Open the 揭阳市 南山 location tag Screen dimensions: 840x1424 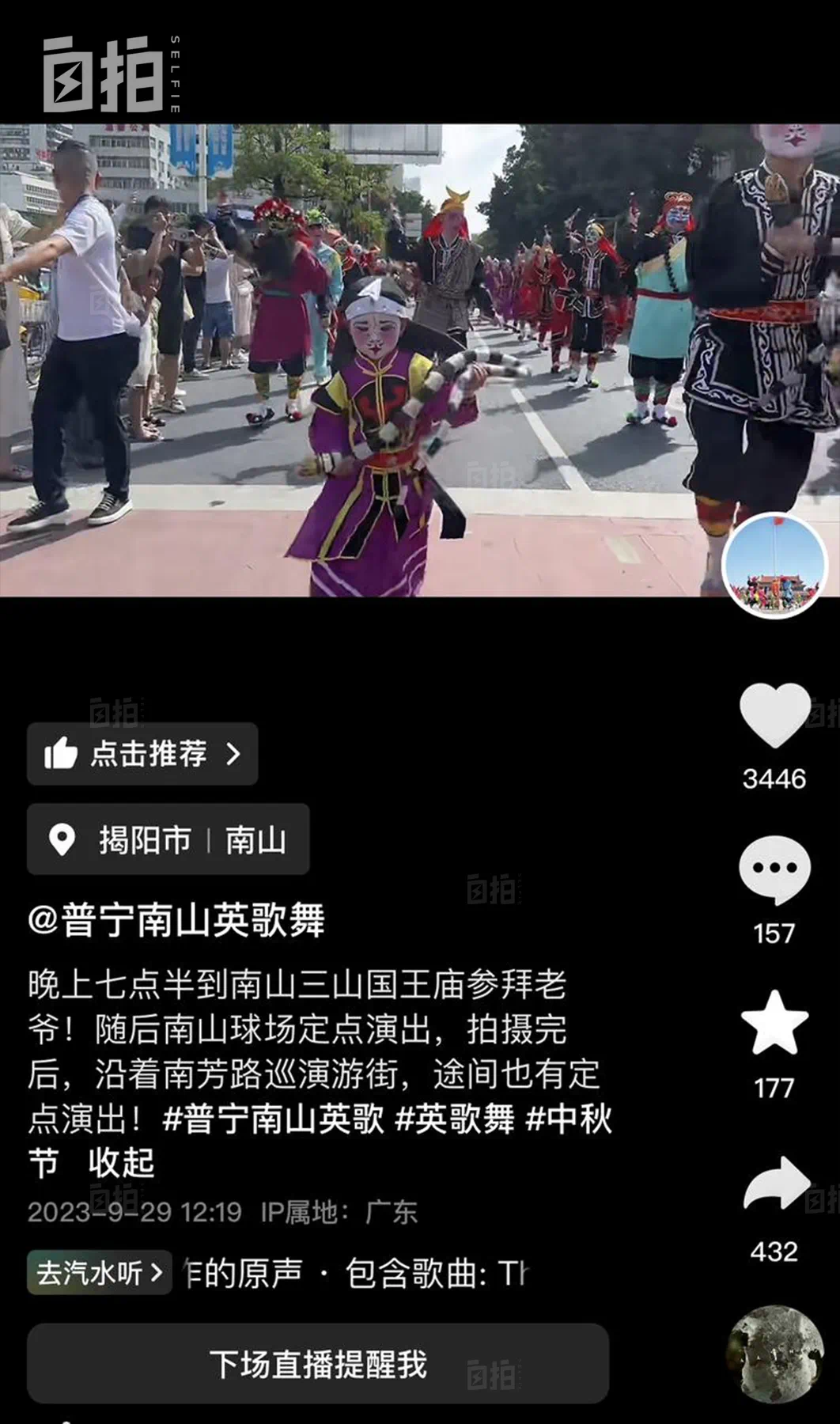[168, 839]
